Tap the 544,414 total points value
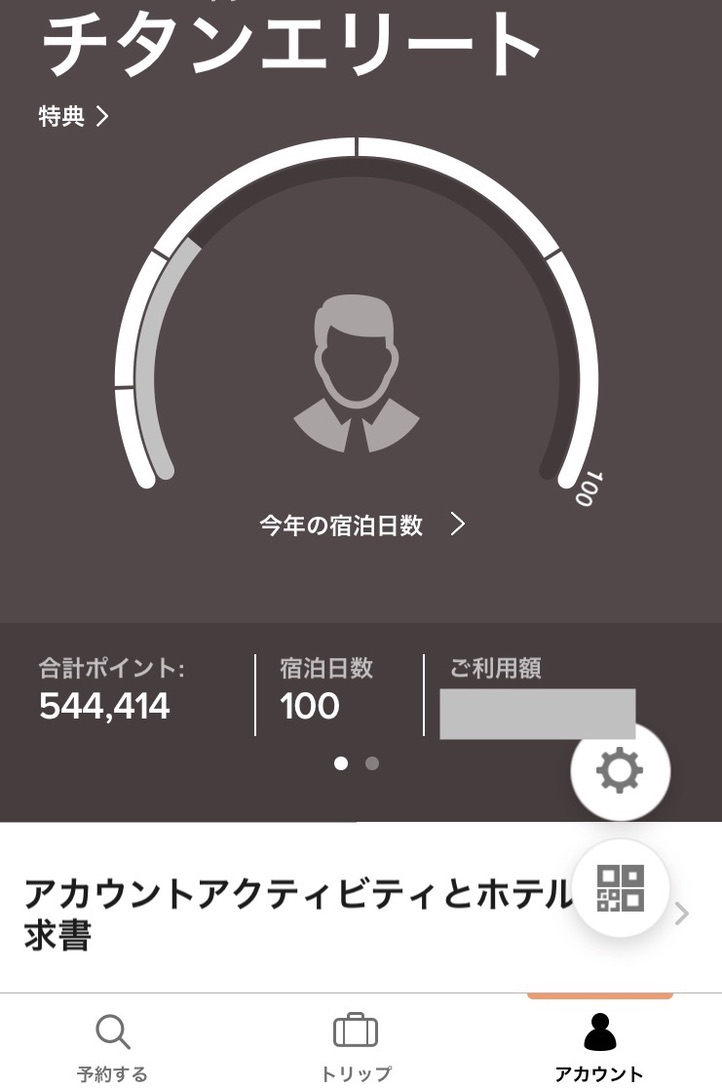Image resolution: width=722 pixels, height=1089 pixels. [x=104, y=707]
